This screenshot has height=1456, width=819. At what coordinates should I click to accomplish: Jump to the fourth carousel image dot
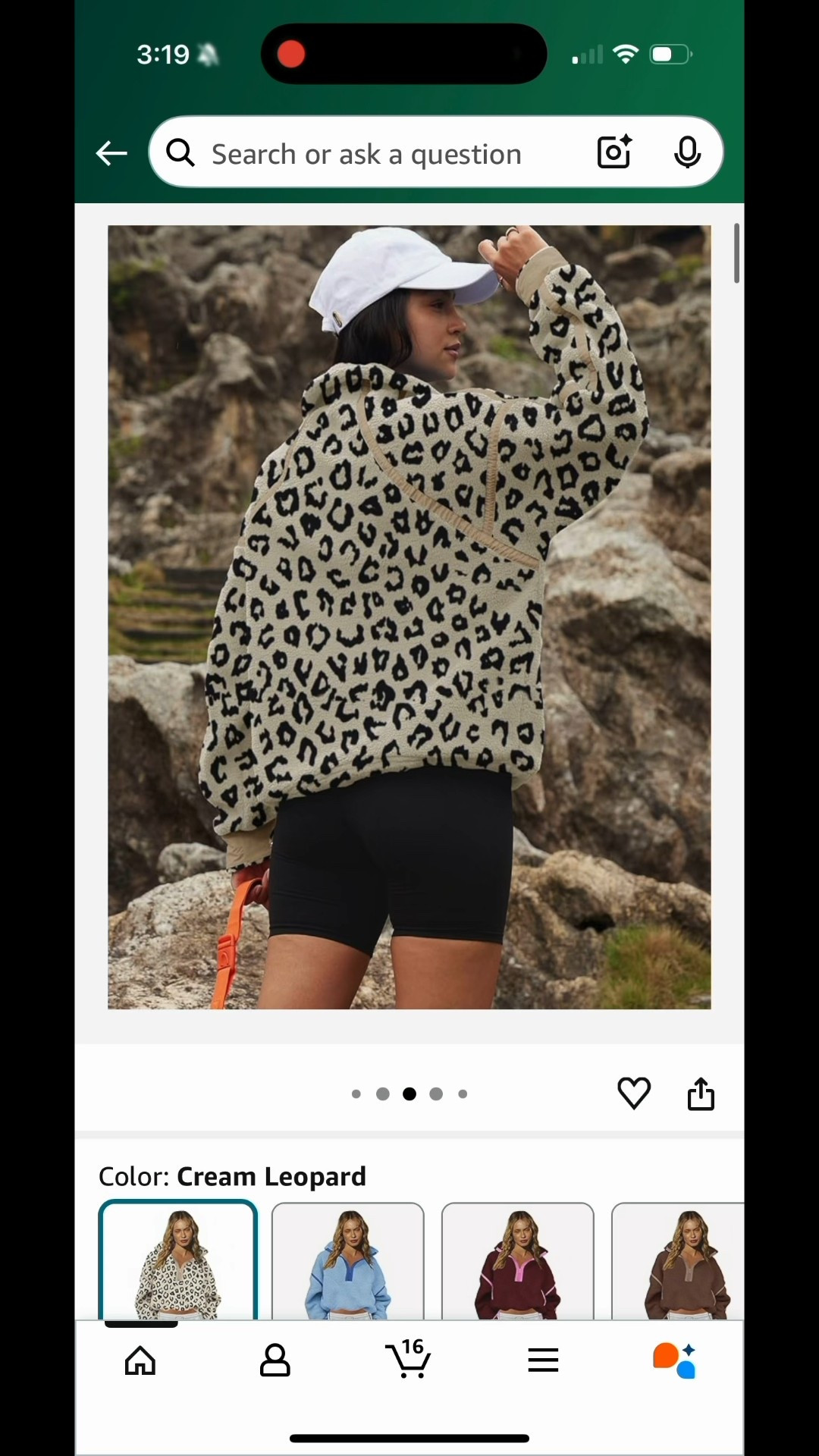point(436,1094)
